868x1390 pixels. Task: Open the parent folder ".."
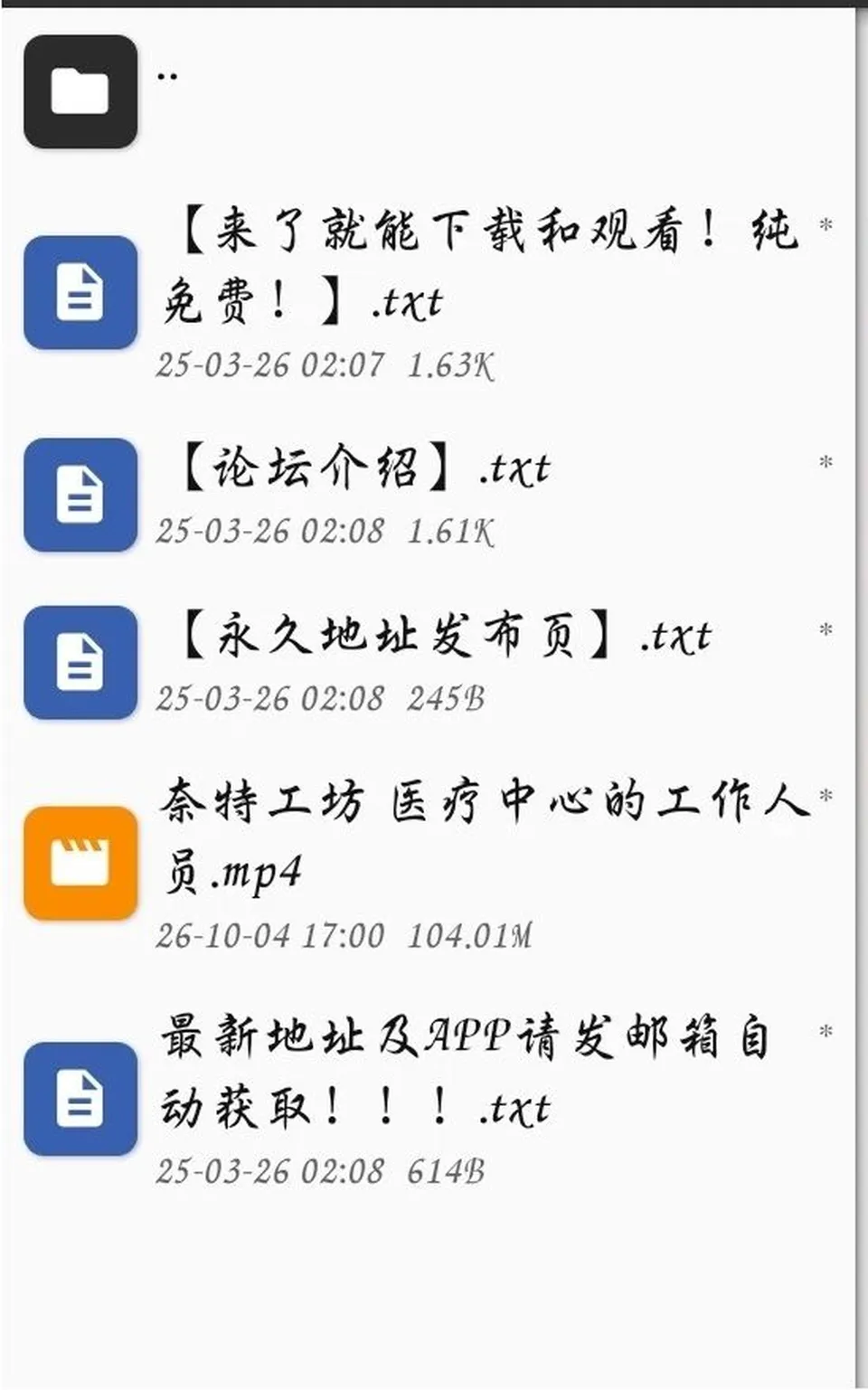coord(428,91)
